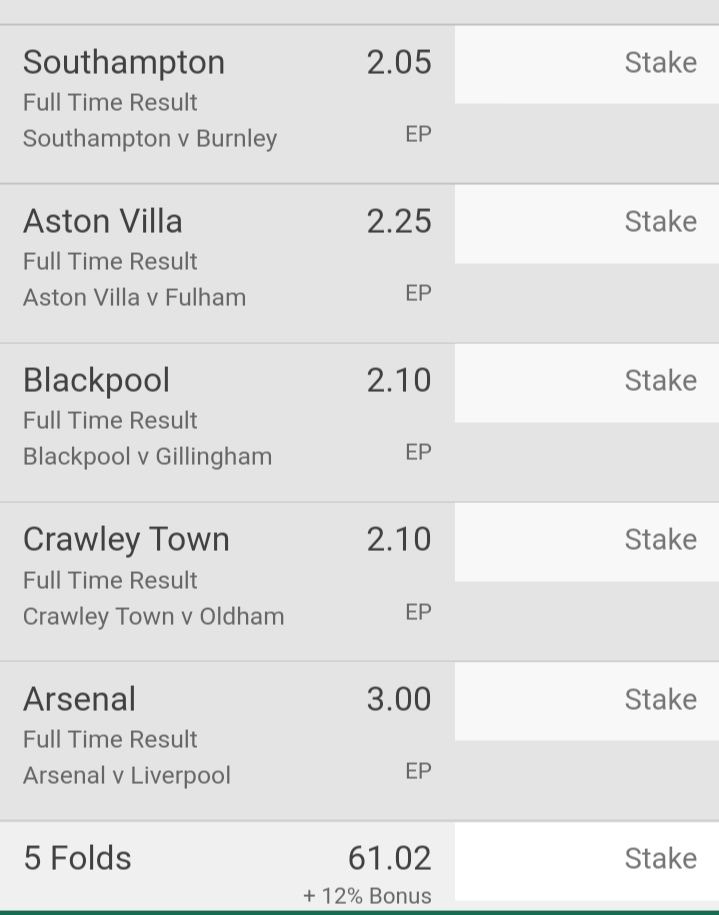The image size is (719, 915).
Task: Enter stake for Aston Villa selection
Action: (586, 223)
